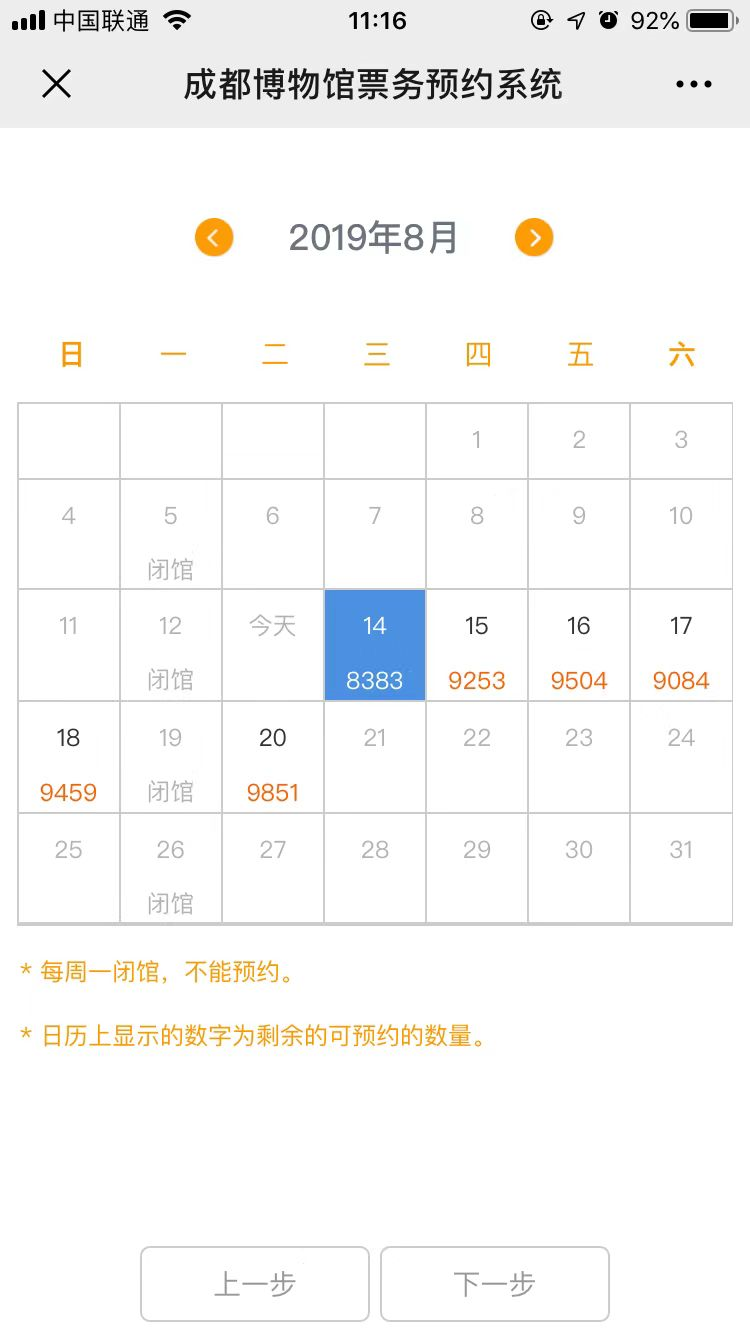Screen dimensions: 750x1334
Task: Tap the 上一步 previous step button
Action: pyautogui.click(x=255, y=1284)
